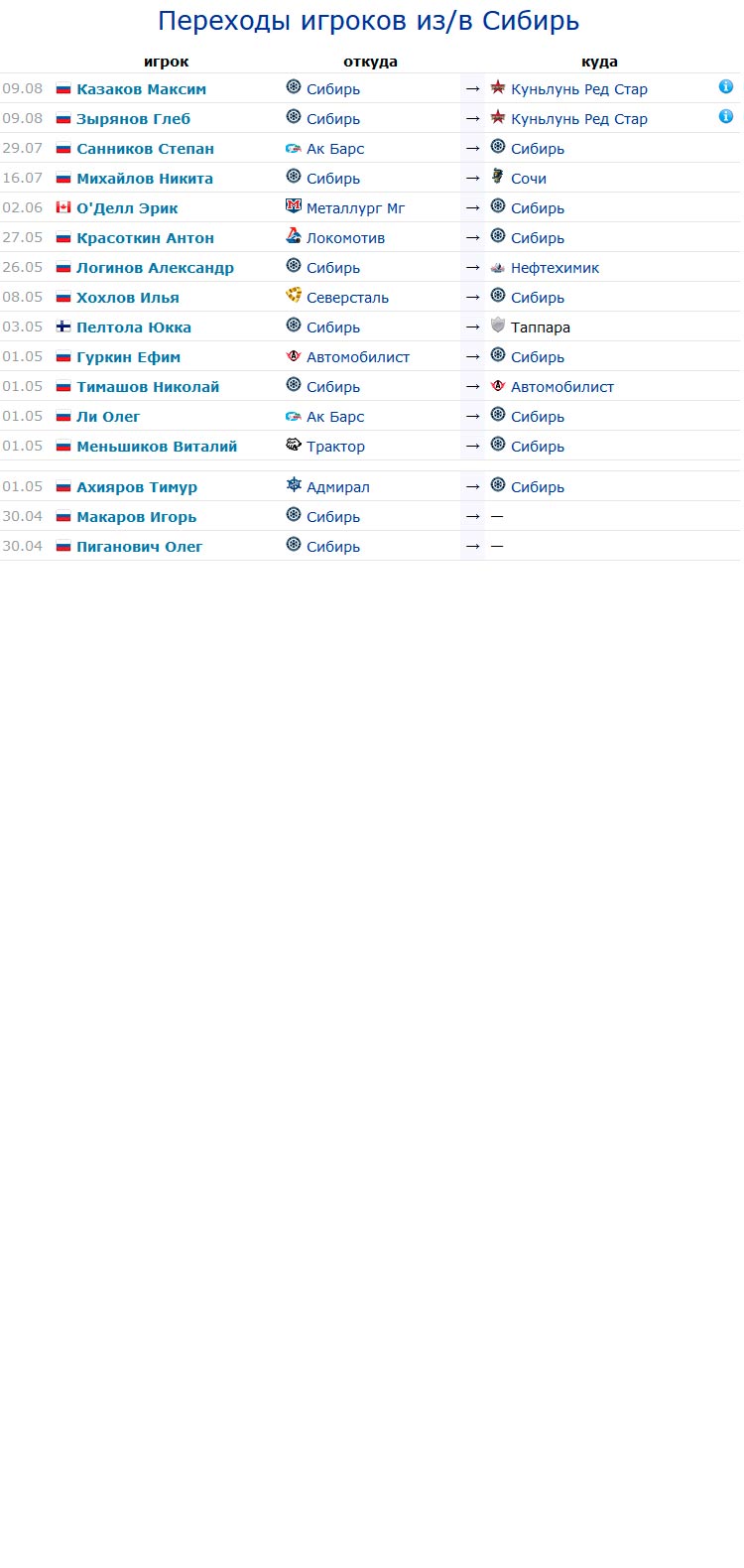Open Трактор team link
Viewport: 744px width, 1568px height.
(x=335, y=447)
